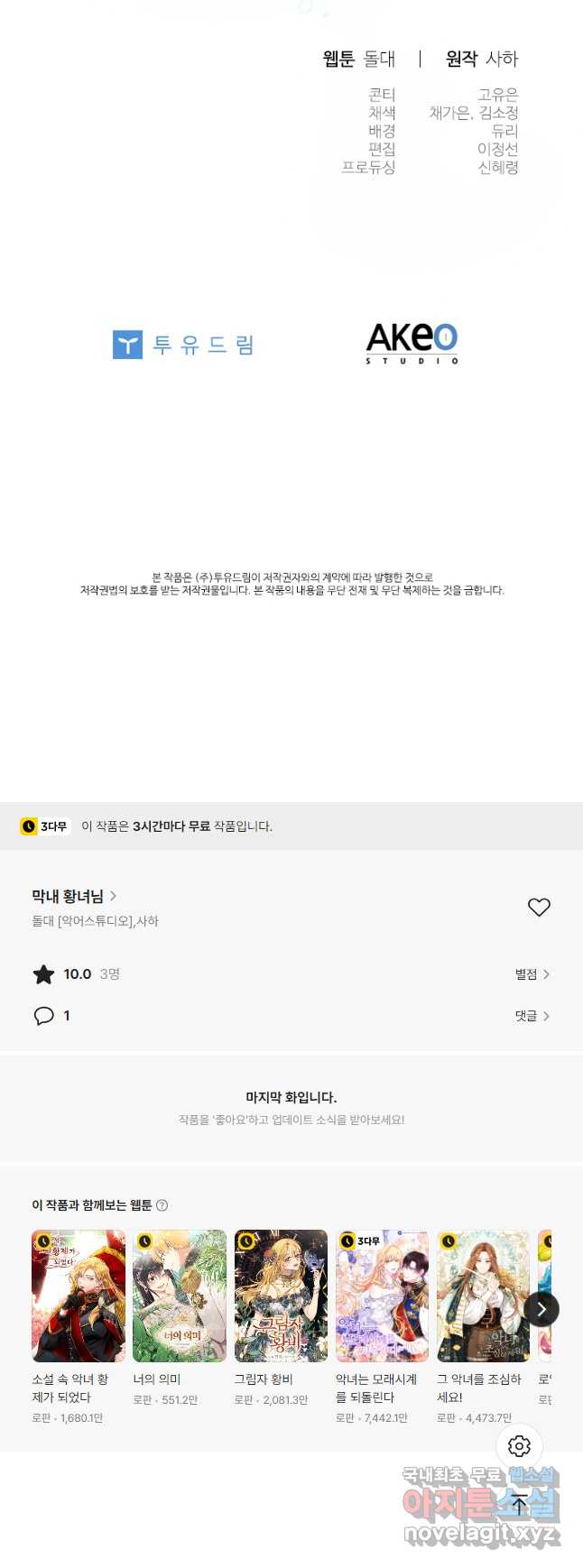The image size is (583, 1568).
Task: Open the viewer settings gear
Action: pos(519,1446)
